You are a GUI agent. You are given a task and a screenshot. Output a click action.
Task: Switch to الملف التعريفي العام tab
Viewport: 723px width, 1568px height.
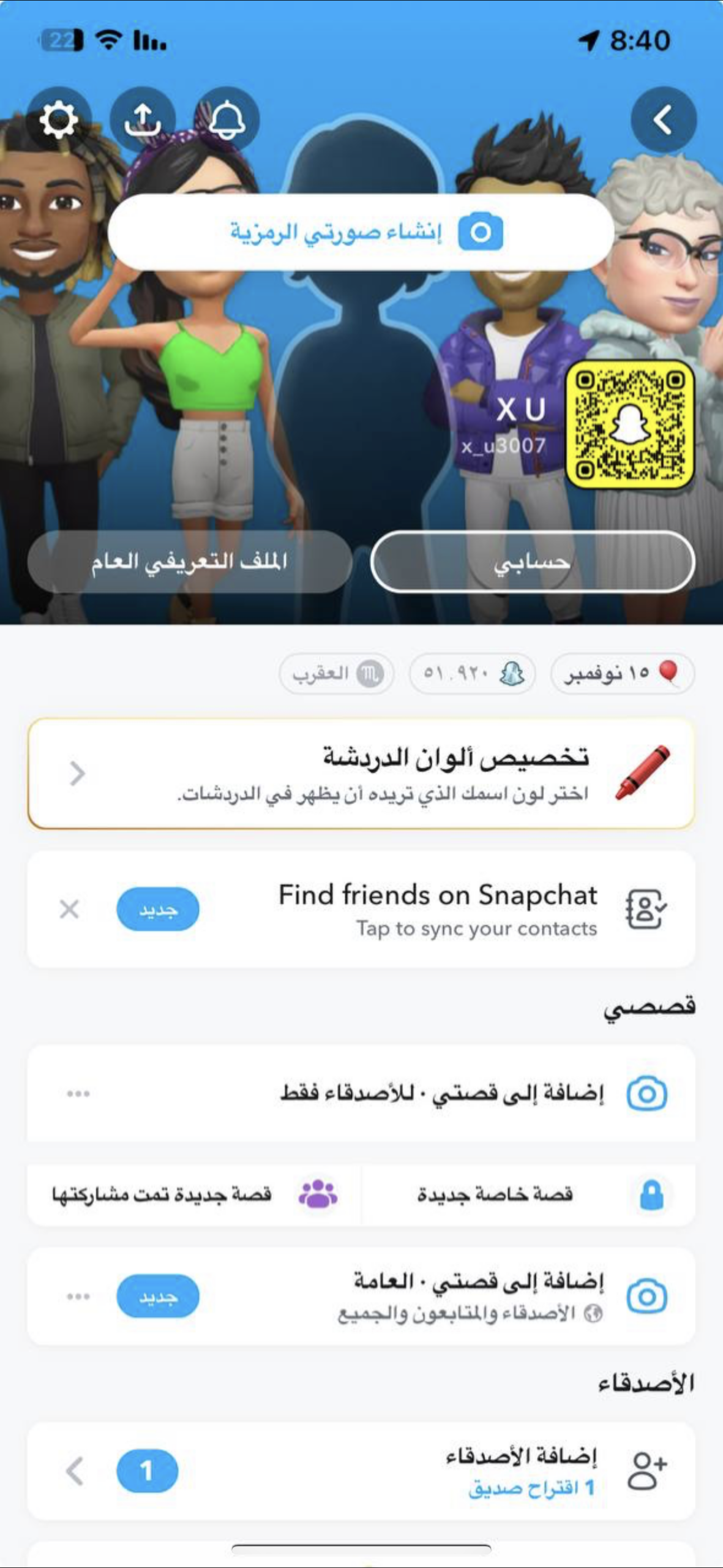click(190, 562)
